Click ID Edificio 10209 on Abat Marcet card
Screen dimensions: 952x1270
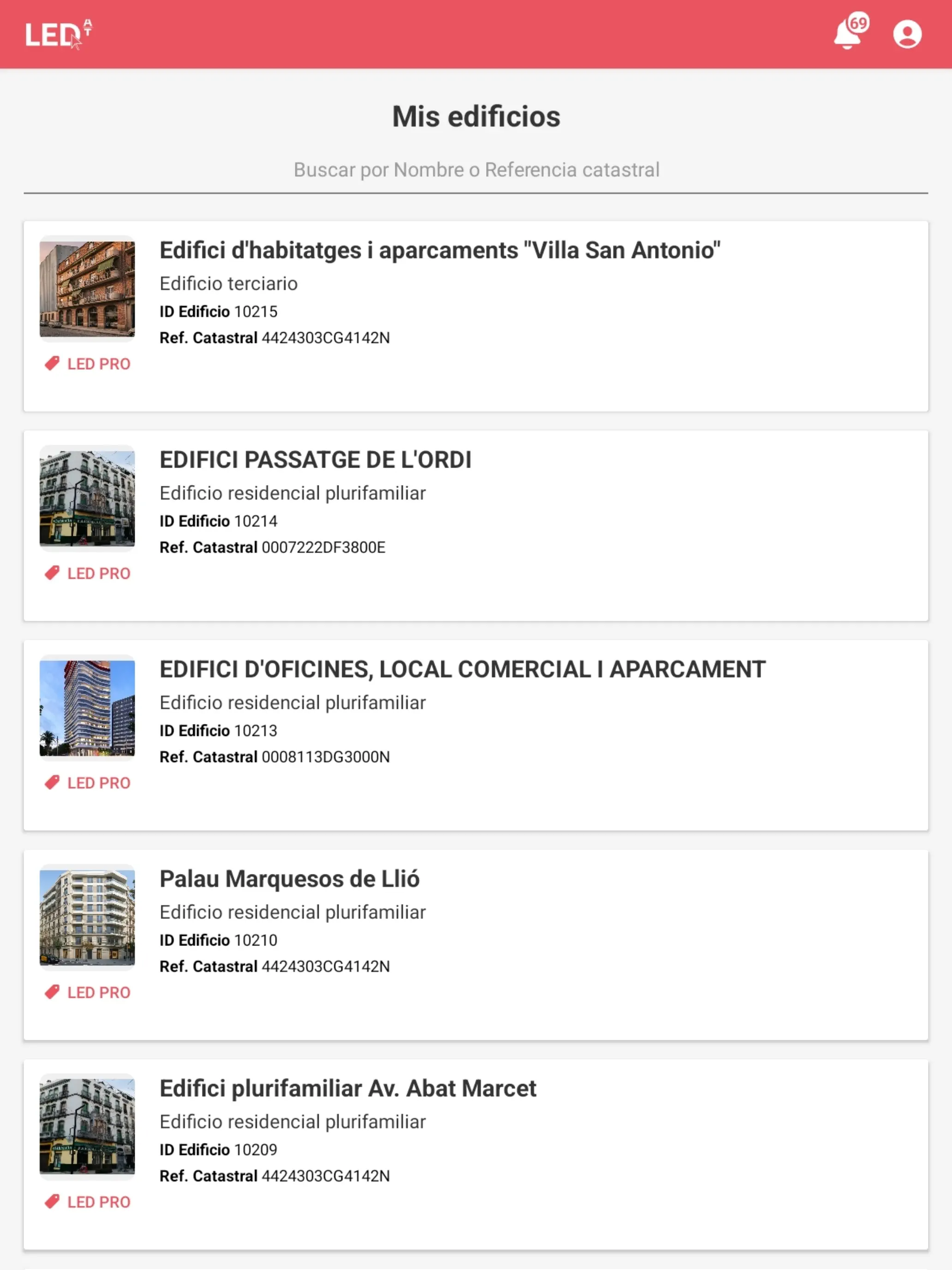click(x=218, y=1149)
